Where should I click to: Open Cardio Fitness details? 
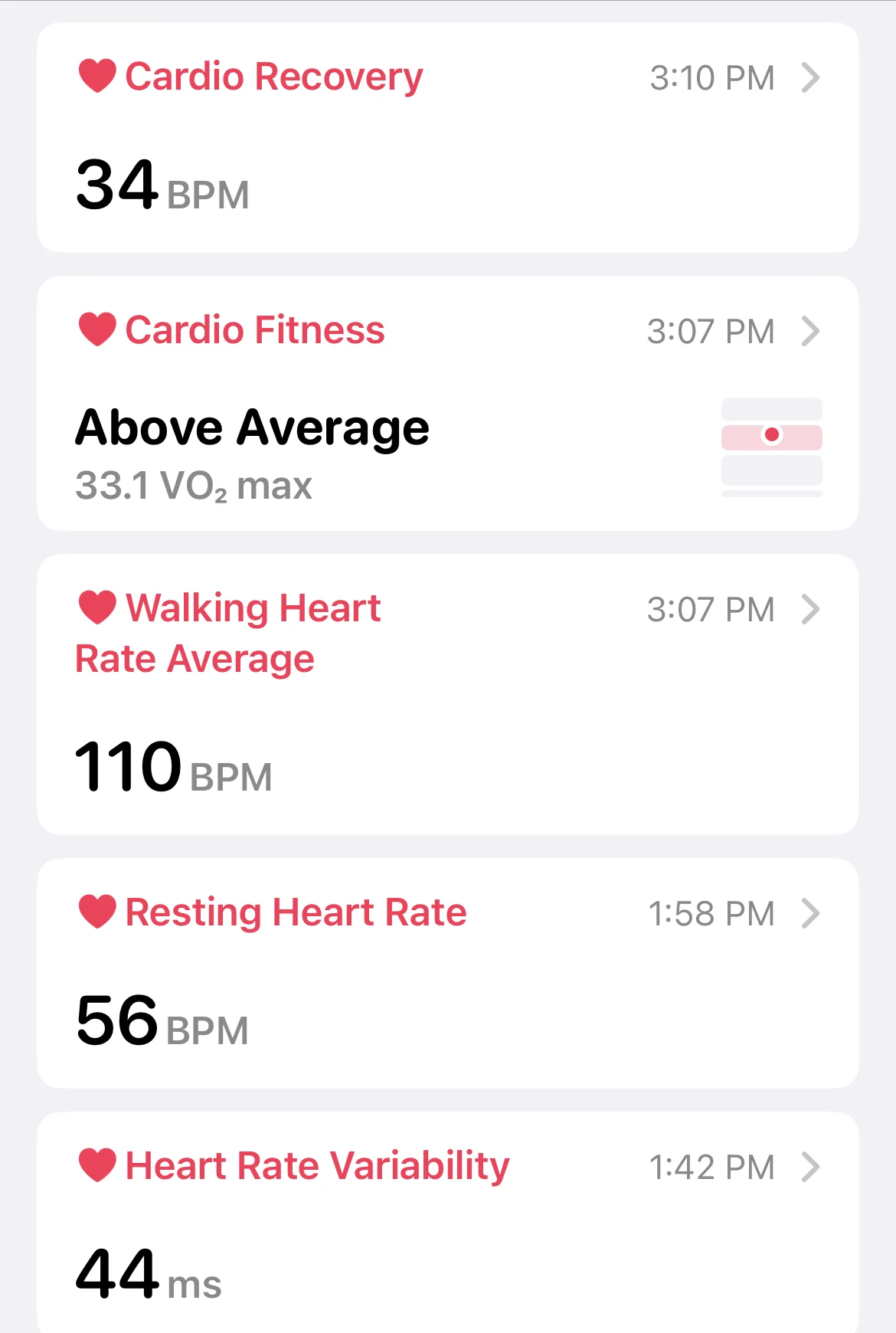[x=447, y=404]
